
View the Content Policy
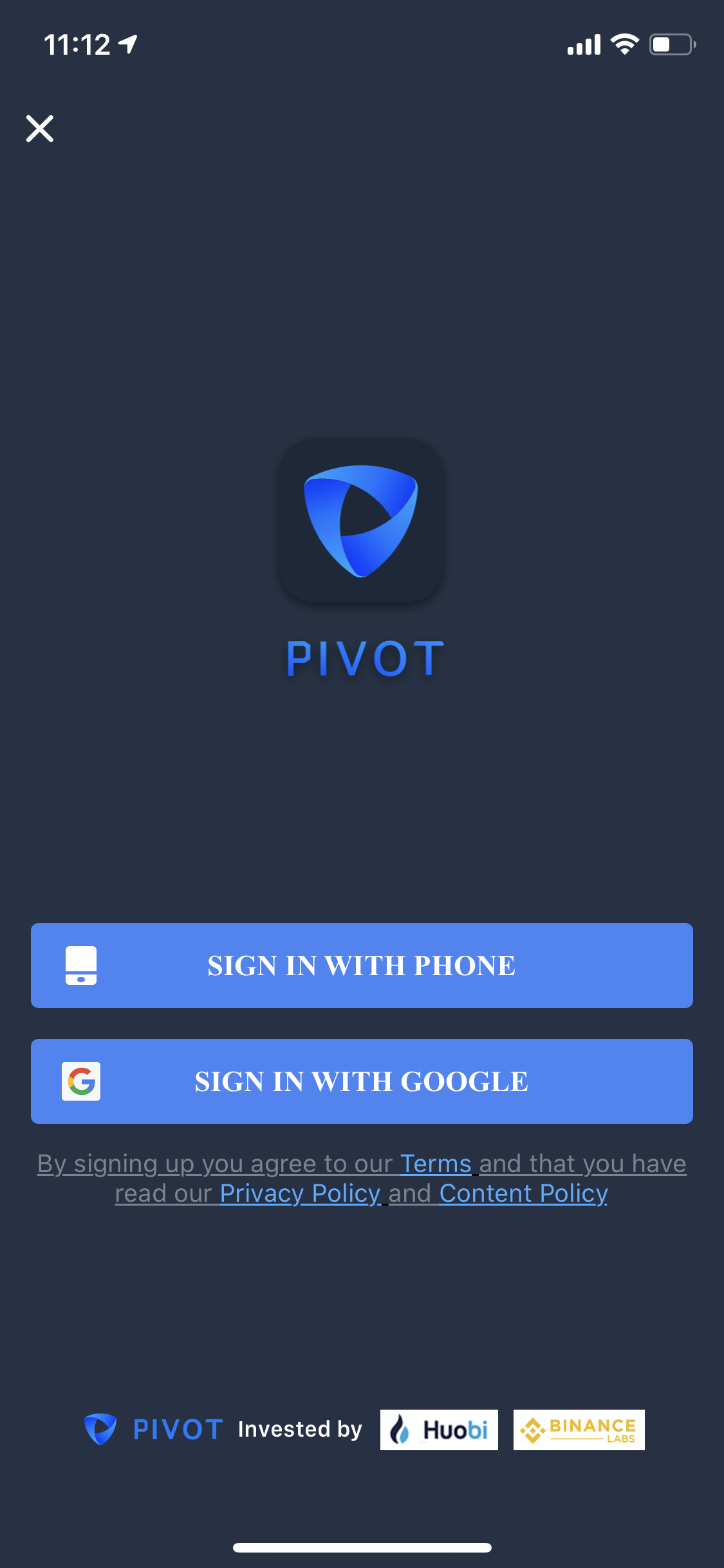point(523,1193)
